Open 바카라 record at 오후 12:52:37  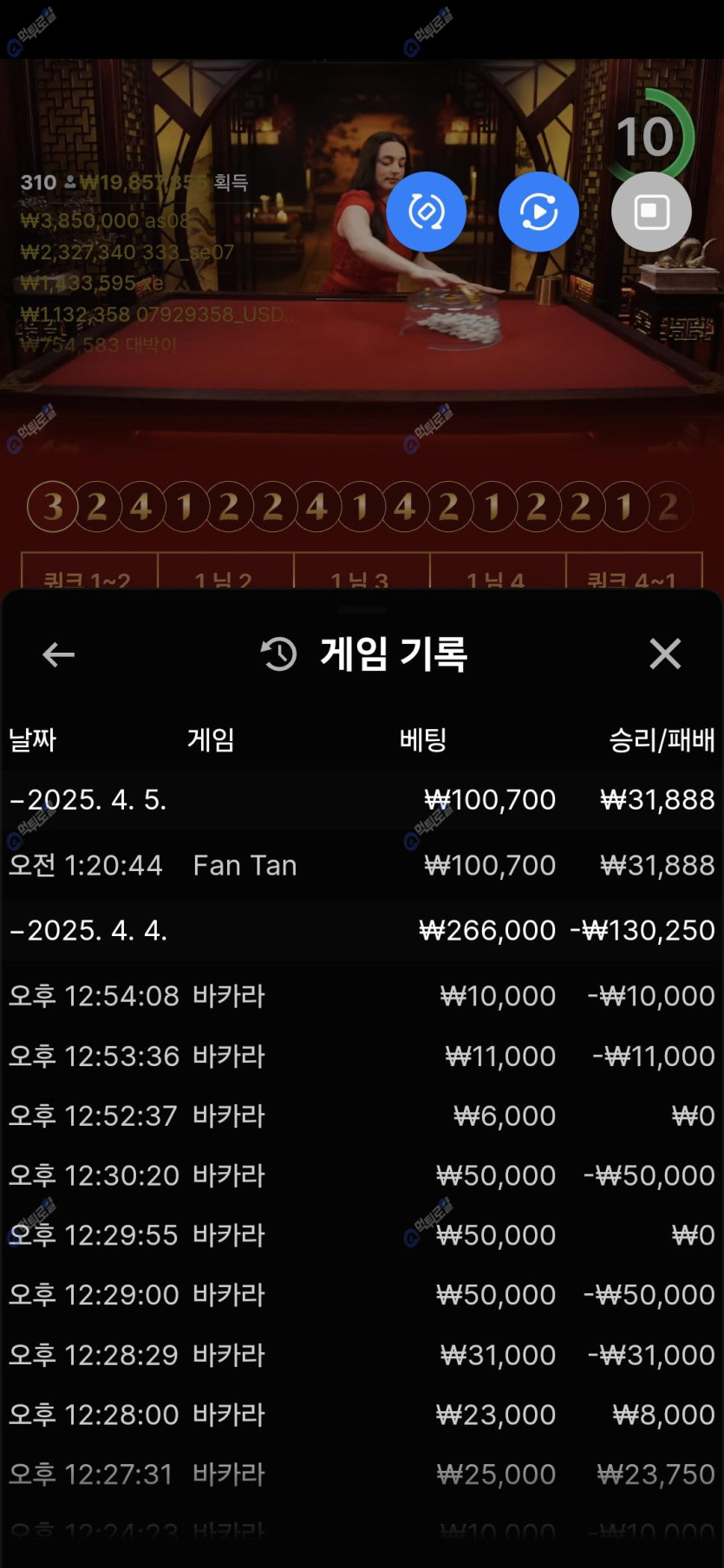pos(362,1116)
